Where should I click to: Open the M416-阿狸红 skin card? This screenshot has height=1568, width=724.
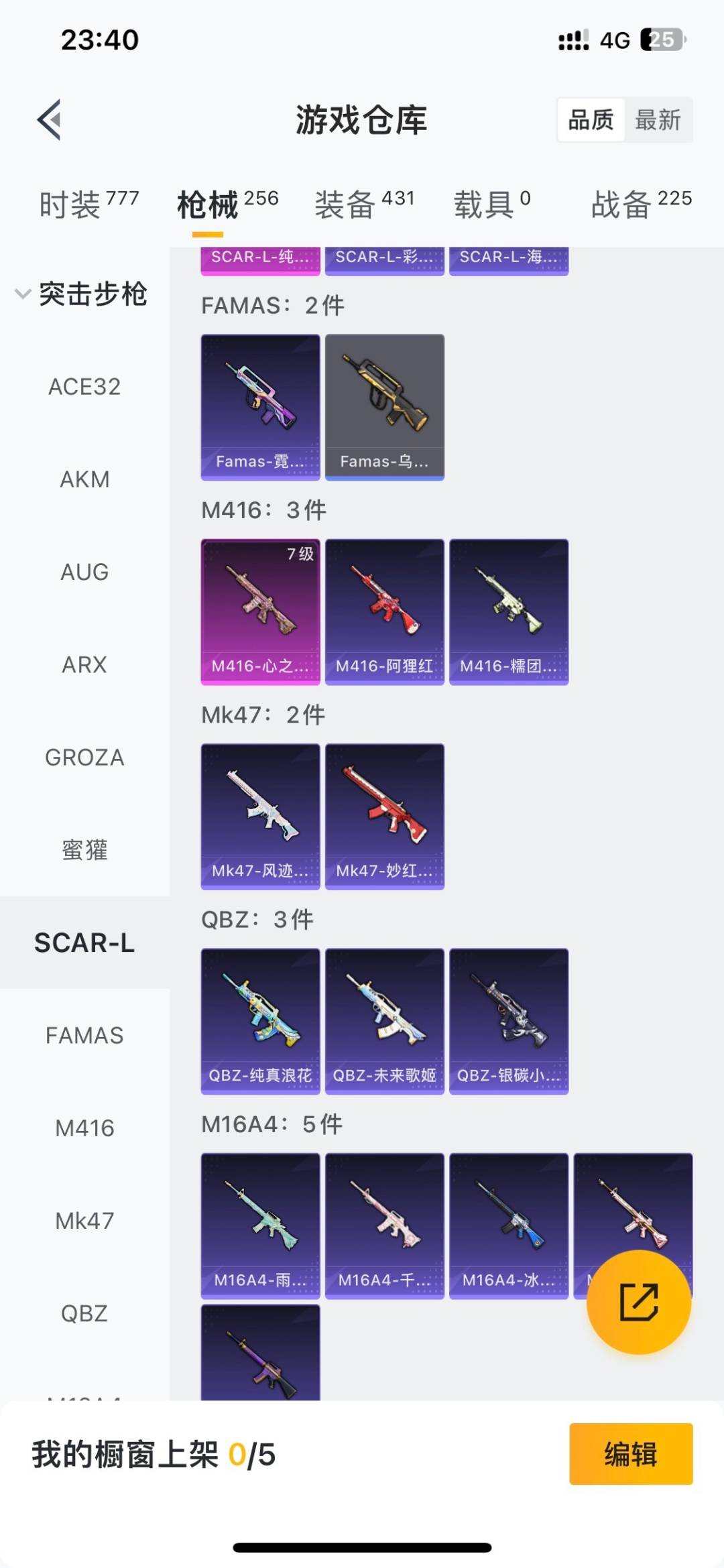pyautogui.click(x=384, y=611)
